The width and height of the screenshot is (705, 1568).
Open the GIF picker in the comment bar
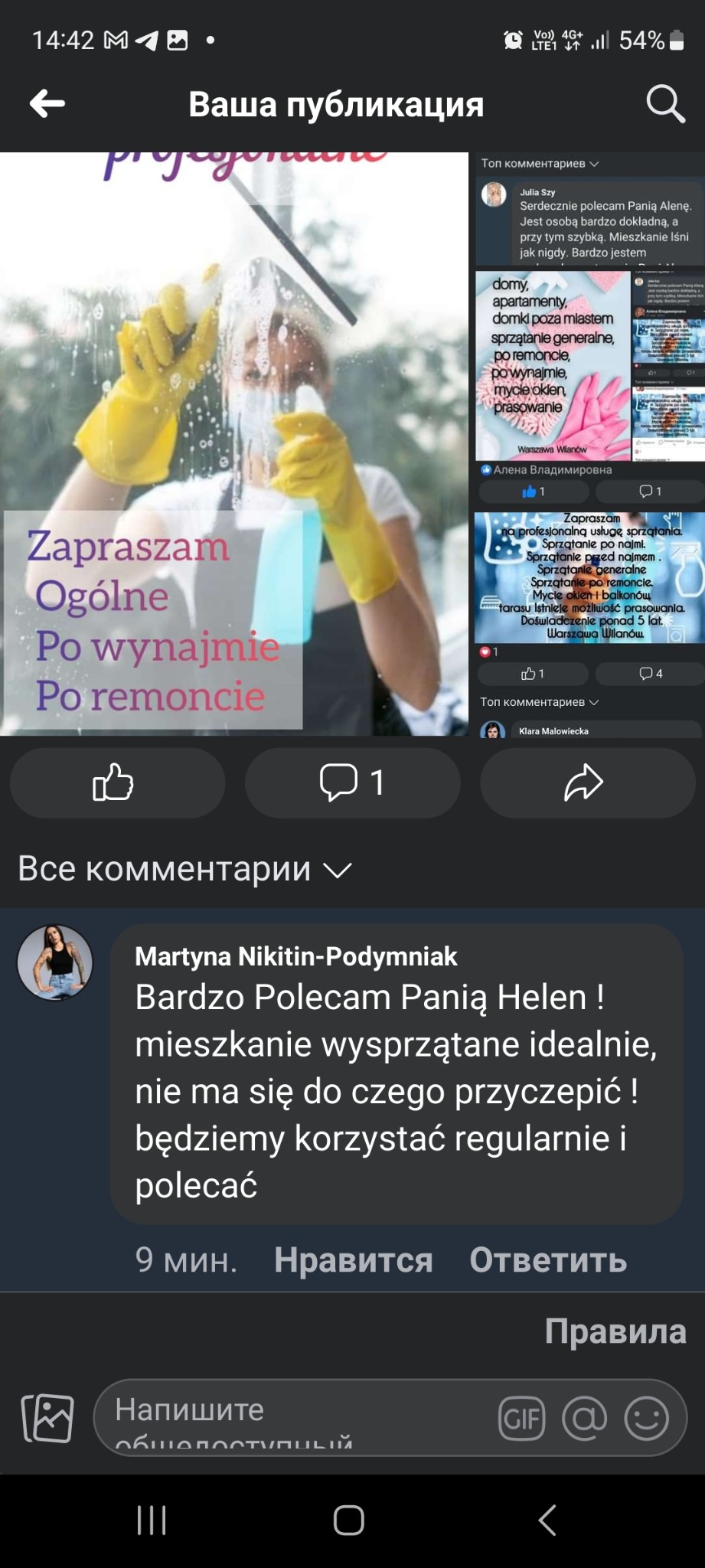(x=521, y=1418)
